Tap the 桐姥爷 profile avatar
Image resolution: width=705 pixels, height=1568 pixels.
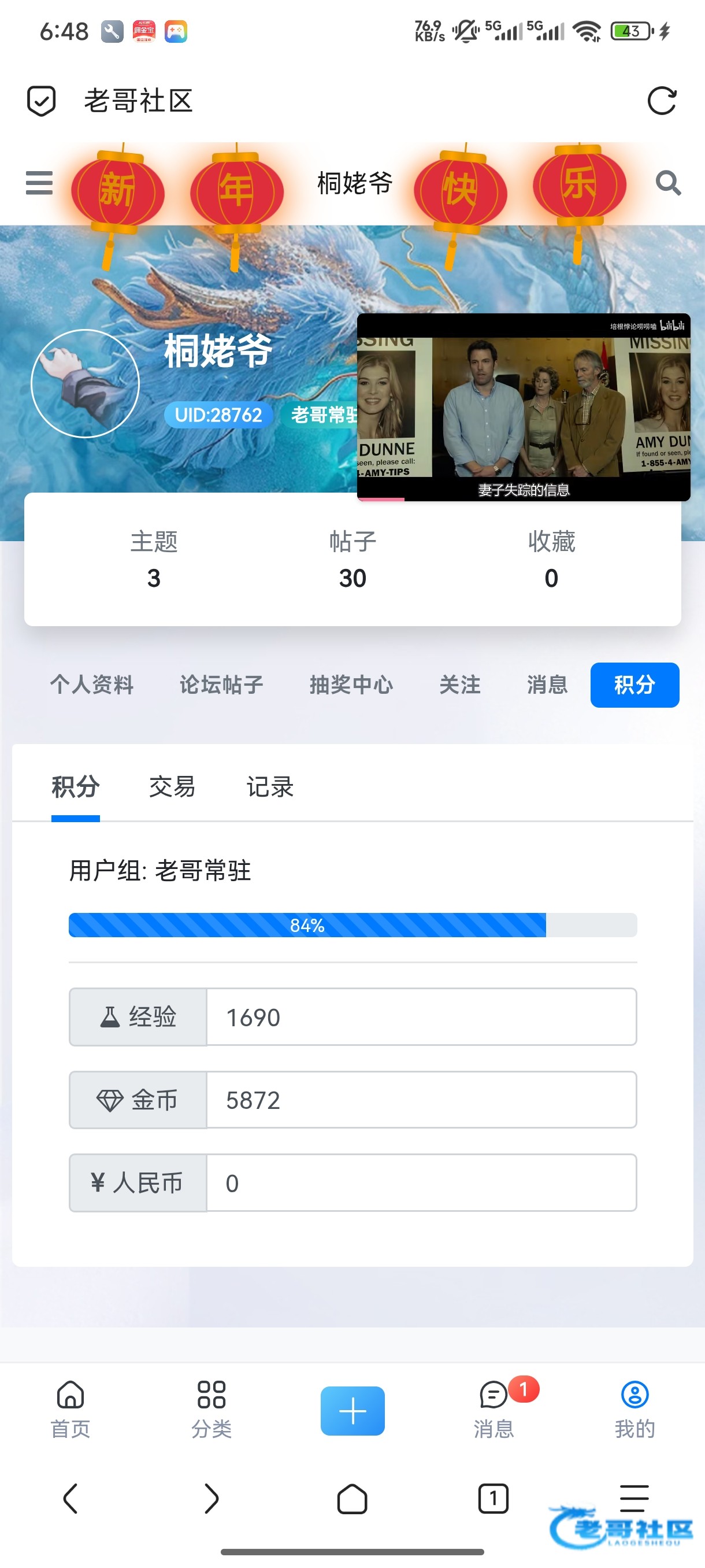[x=85, y=383]
